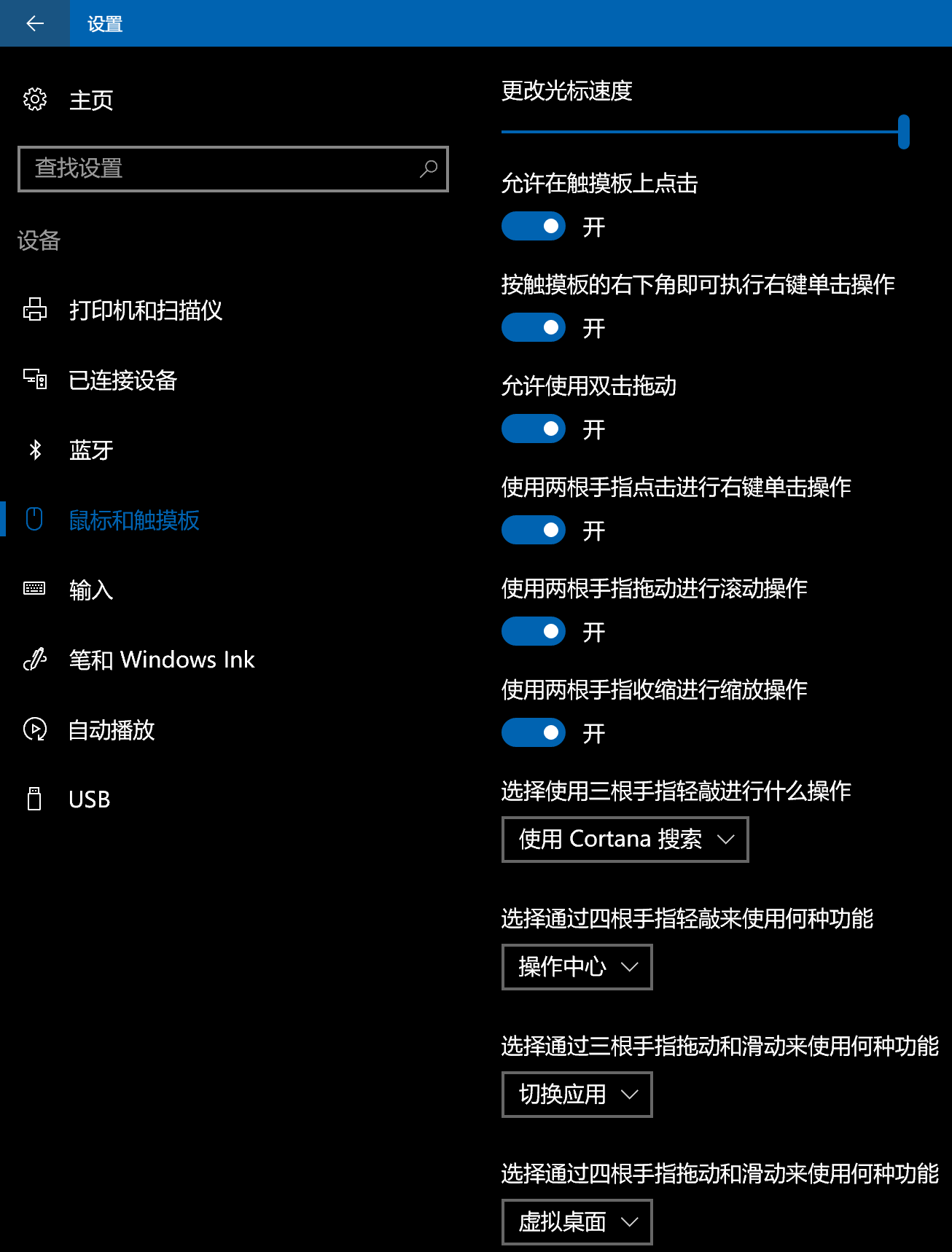952x1252 pixels.
Task: Open the 蓝牙 settings
Action: coord(90,450)
